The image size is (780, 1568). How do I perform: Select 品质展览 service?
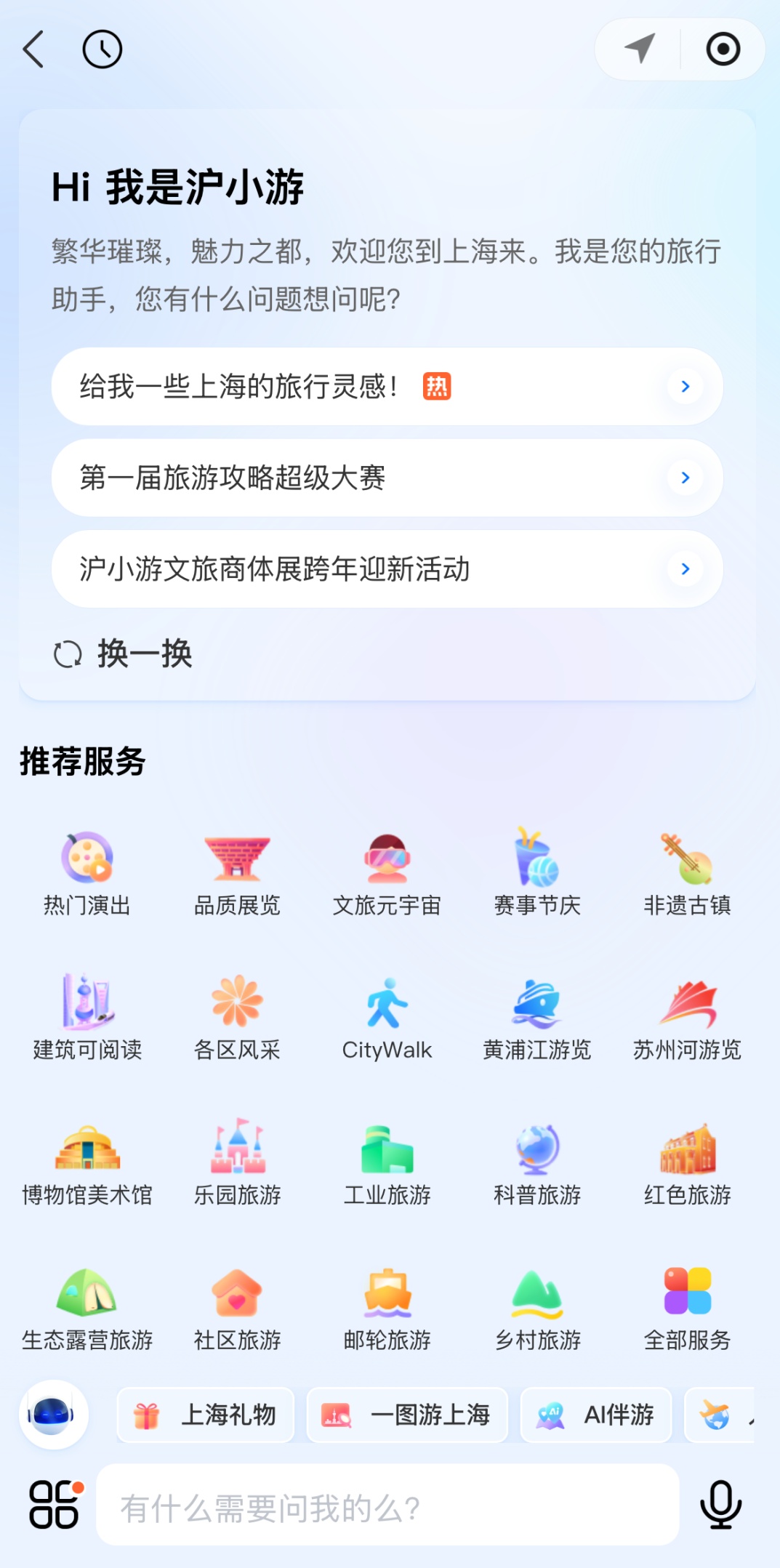click(x=237, y=874)
